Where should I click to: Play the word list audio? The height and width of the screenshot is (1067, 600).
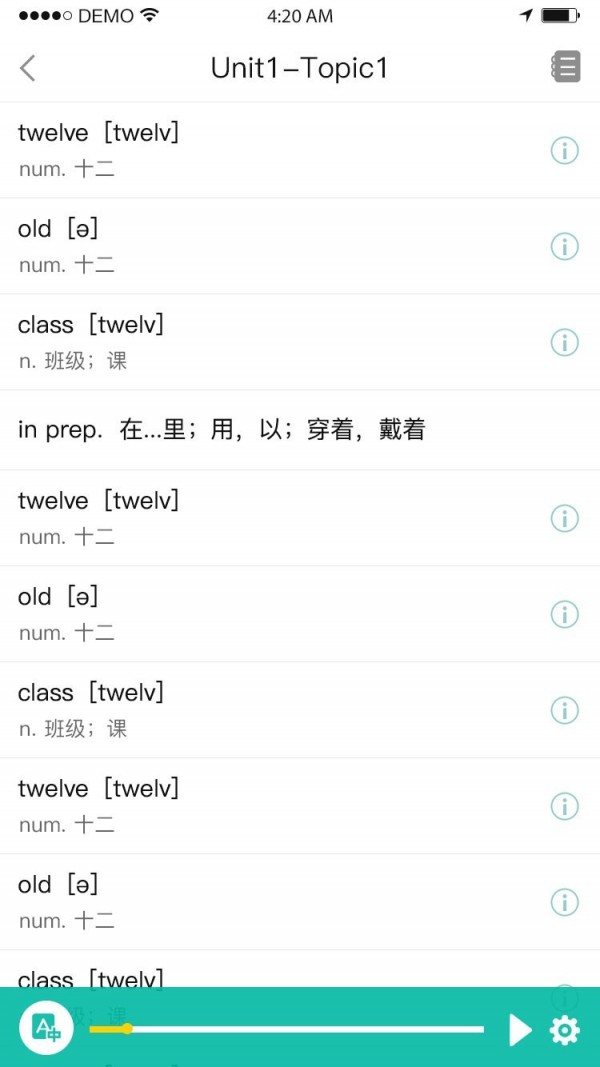520,1029
